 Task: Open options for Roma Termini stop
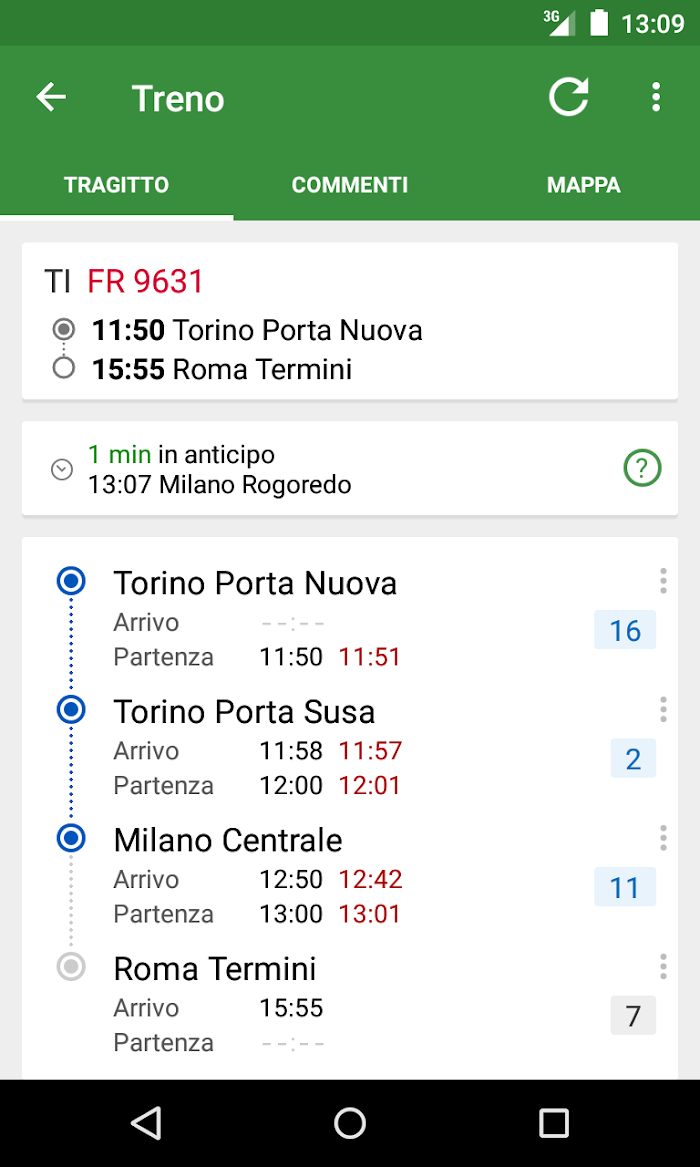click(663, 968)
